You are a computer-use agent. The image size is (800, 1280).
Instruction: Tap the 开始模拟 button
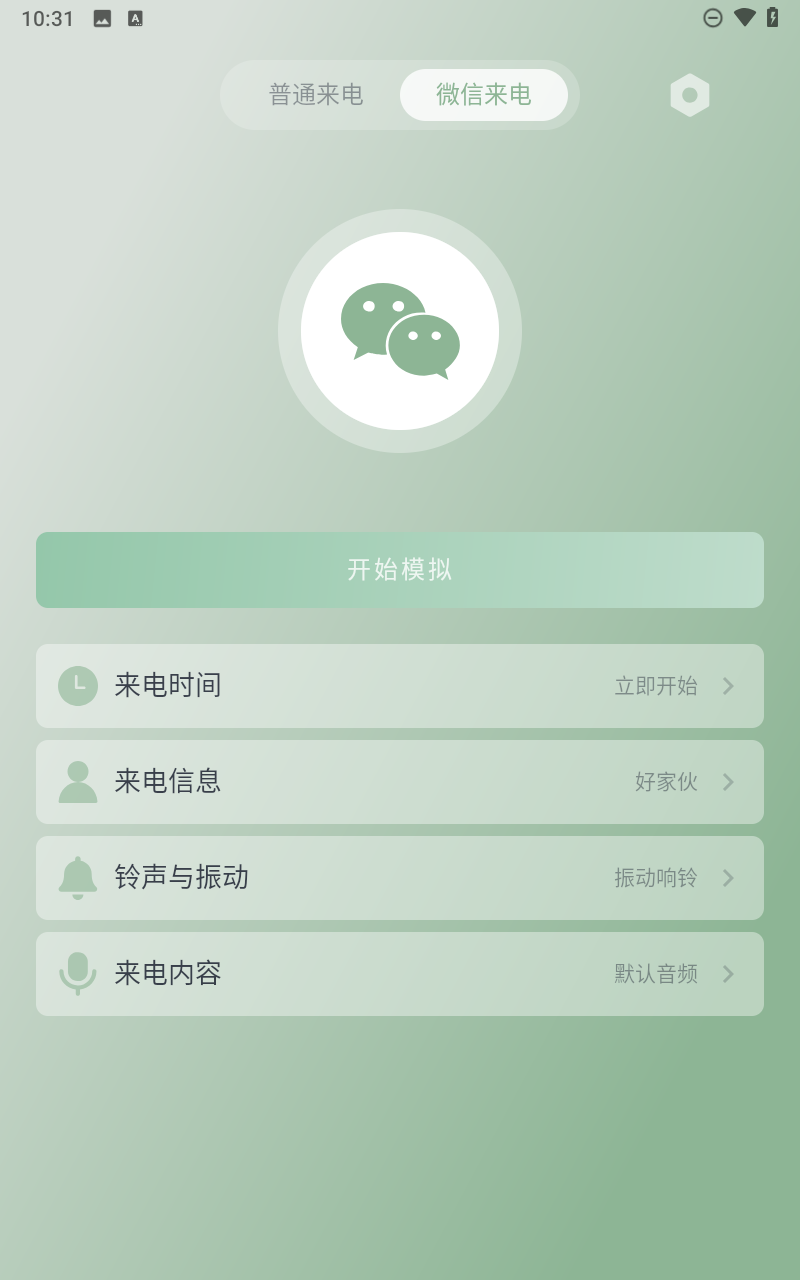tap(400, 570)
